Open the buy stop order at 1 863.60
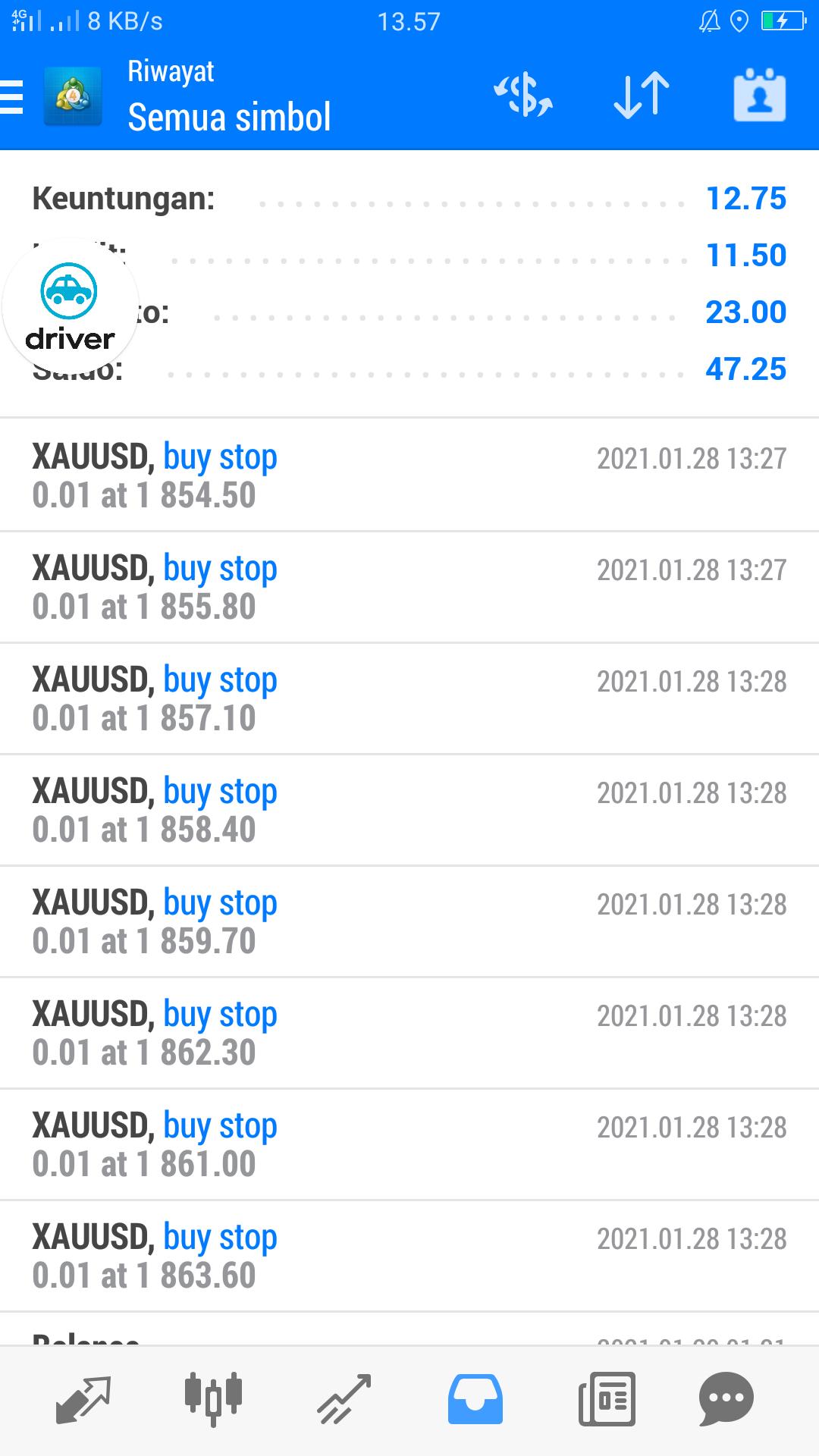The image size is (819, 1456). [x=409, y=1256]
